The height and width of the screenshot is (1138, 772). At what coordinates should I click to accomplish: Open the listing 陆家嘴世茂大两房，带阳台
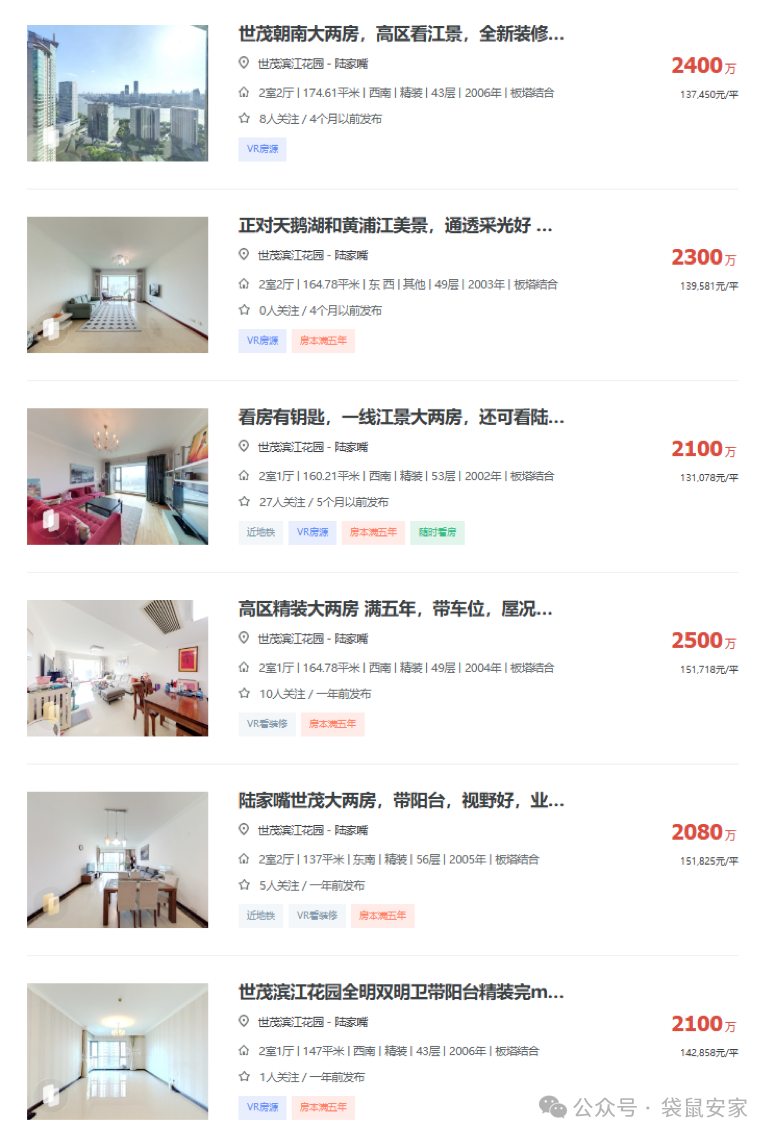click(400, 801)
